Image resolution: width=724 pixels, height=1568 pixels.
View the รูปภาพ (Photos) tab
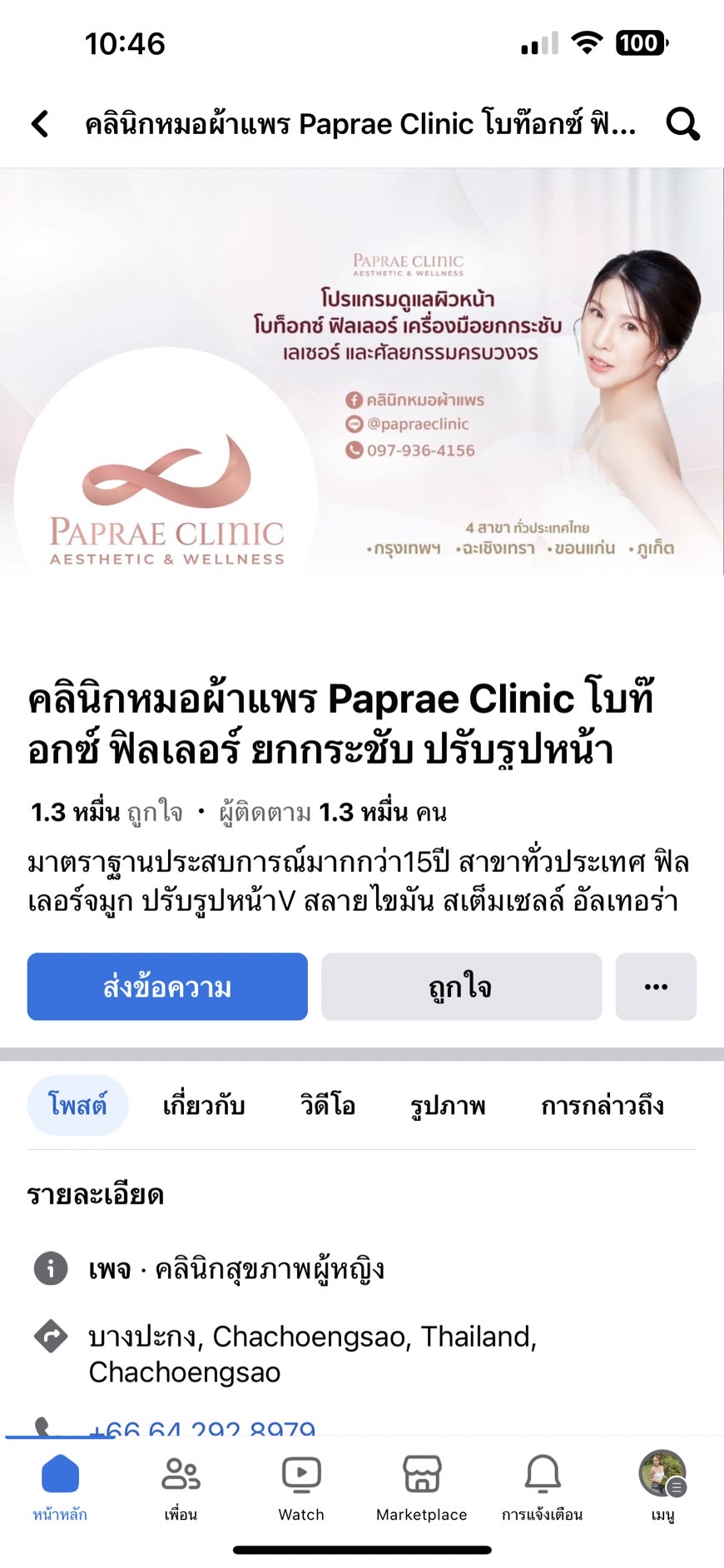[x=447, y=1105]
